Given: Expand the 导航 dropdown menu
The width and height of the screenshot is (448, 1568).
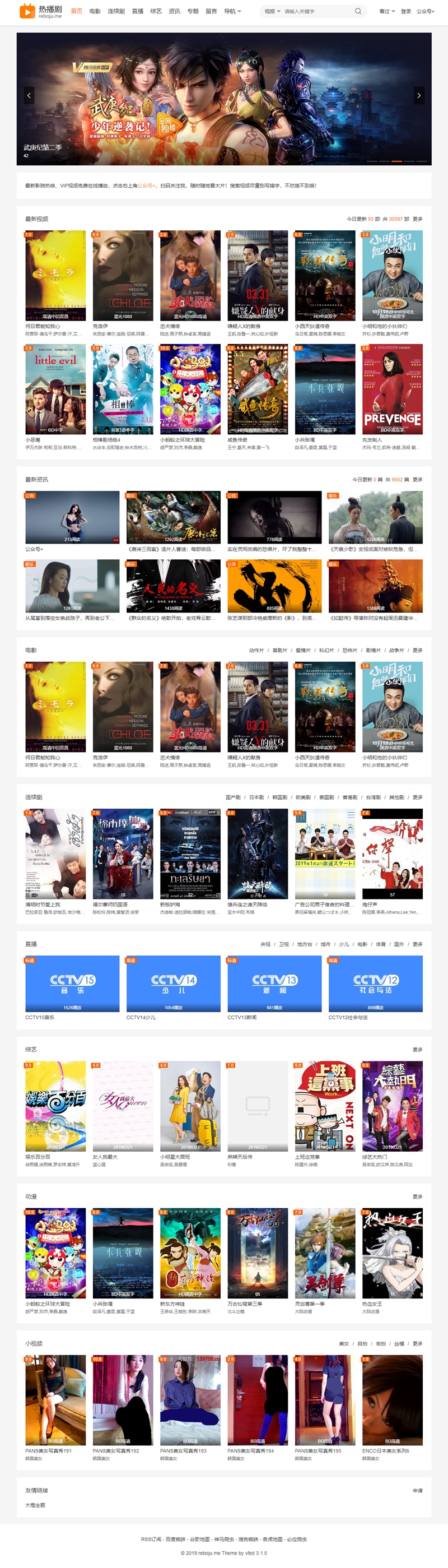Looking at the screenshot, I should point(232,11).
